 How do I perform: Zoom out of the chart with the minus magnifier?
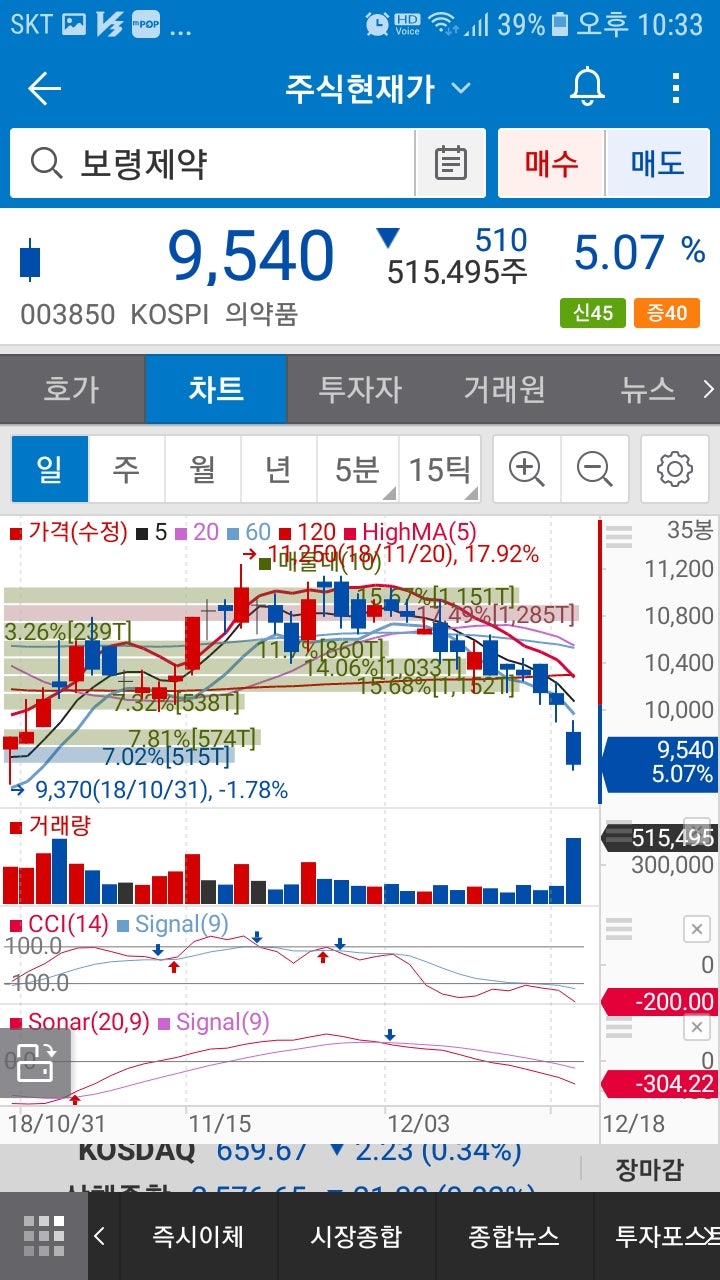tap(596, 469)
